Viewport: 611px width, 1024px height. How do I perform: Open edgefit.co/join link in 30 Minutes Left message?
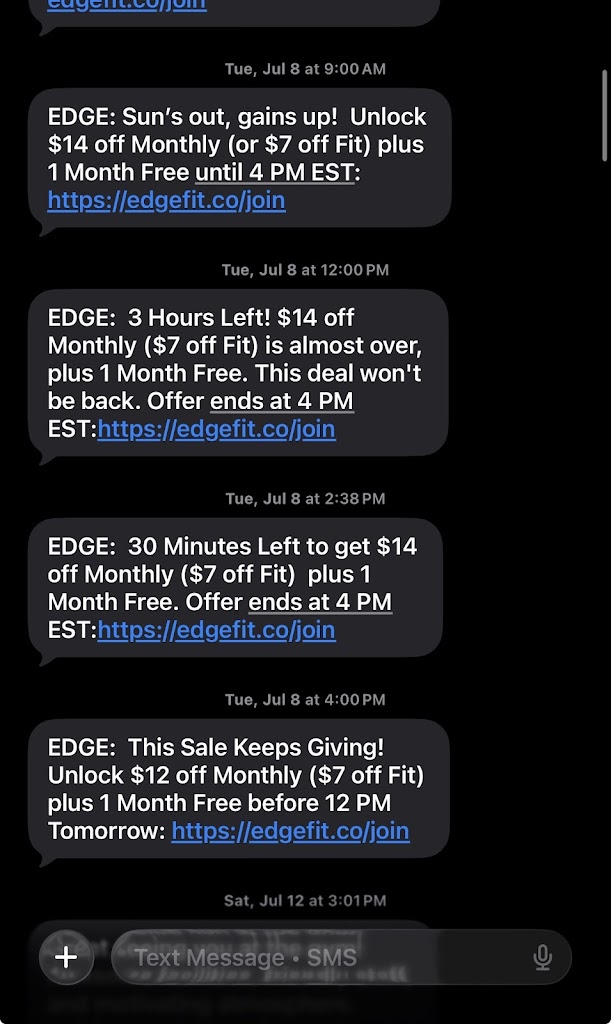tap(216, 630)
